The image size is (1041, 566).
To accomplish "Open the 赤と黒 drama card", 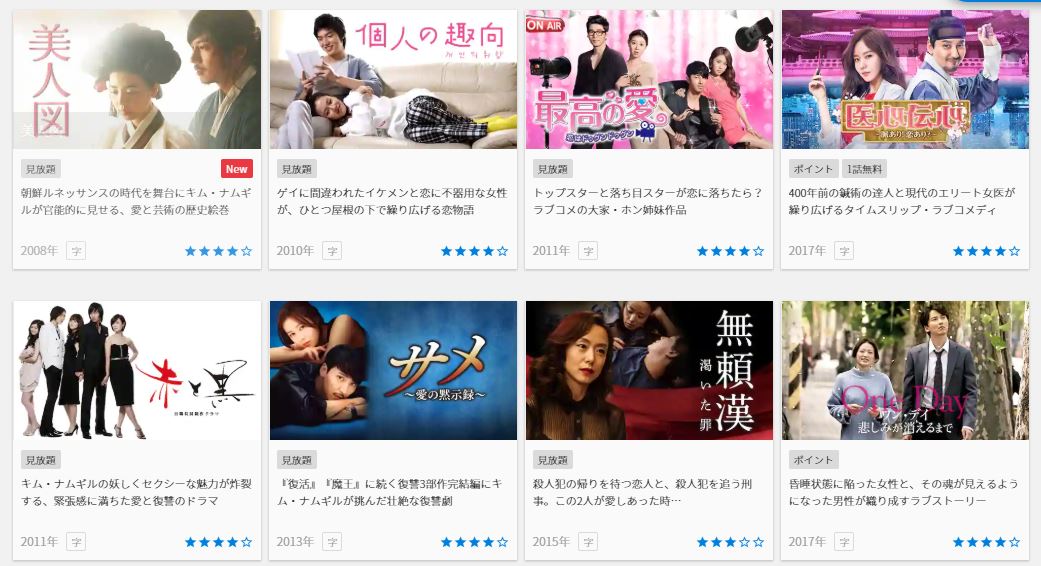I will [x=137, y=371].
